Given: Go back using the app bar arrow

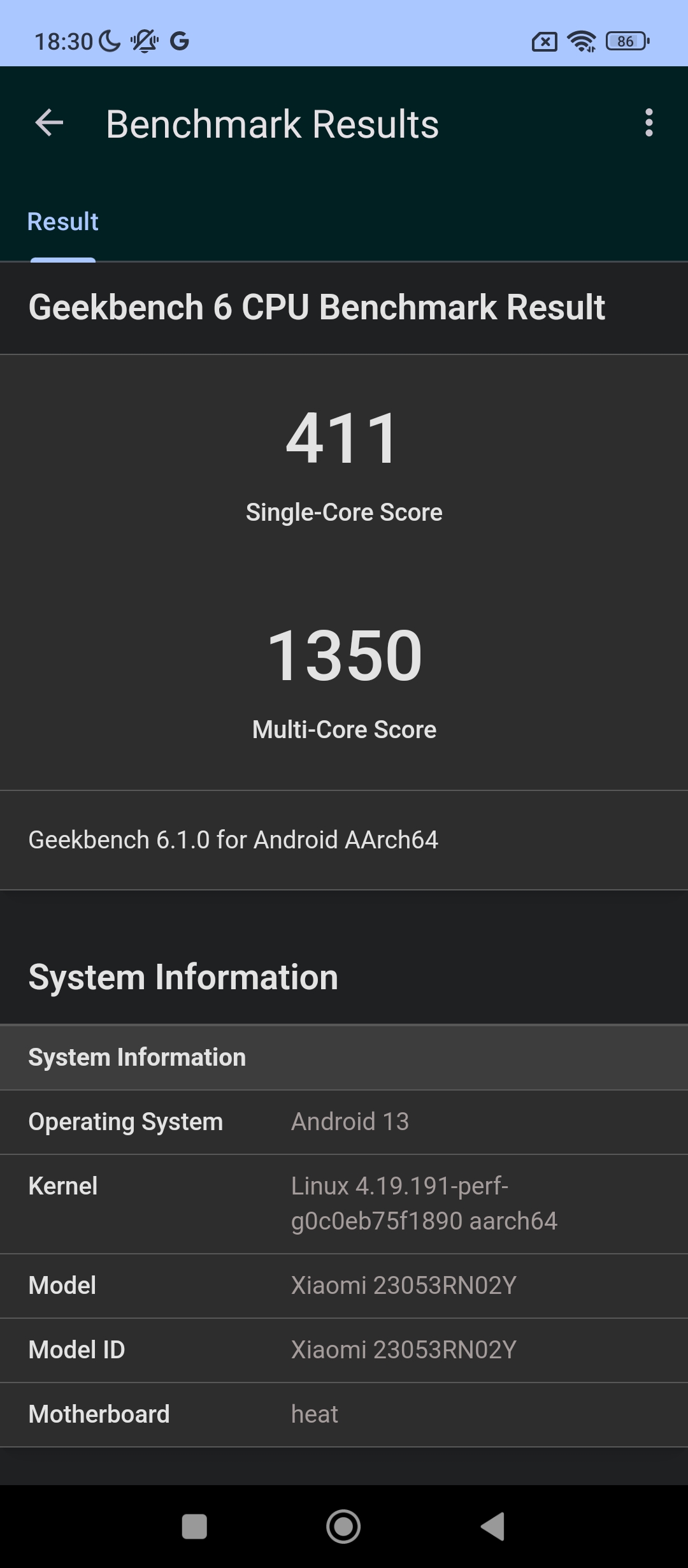Looking at the screenshot, I should [x=50, y=123].
